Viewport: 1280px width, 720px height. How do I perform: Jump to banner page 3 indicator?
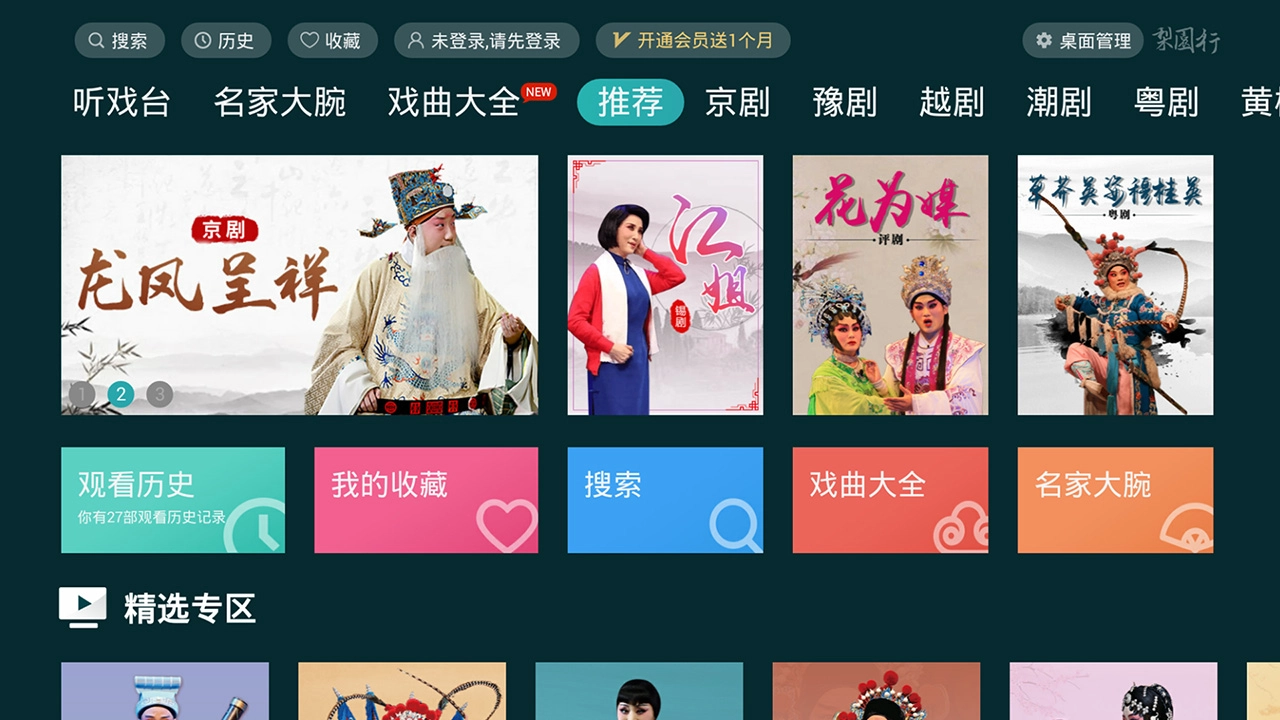(x=159, y=394)
